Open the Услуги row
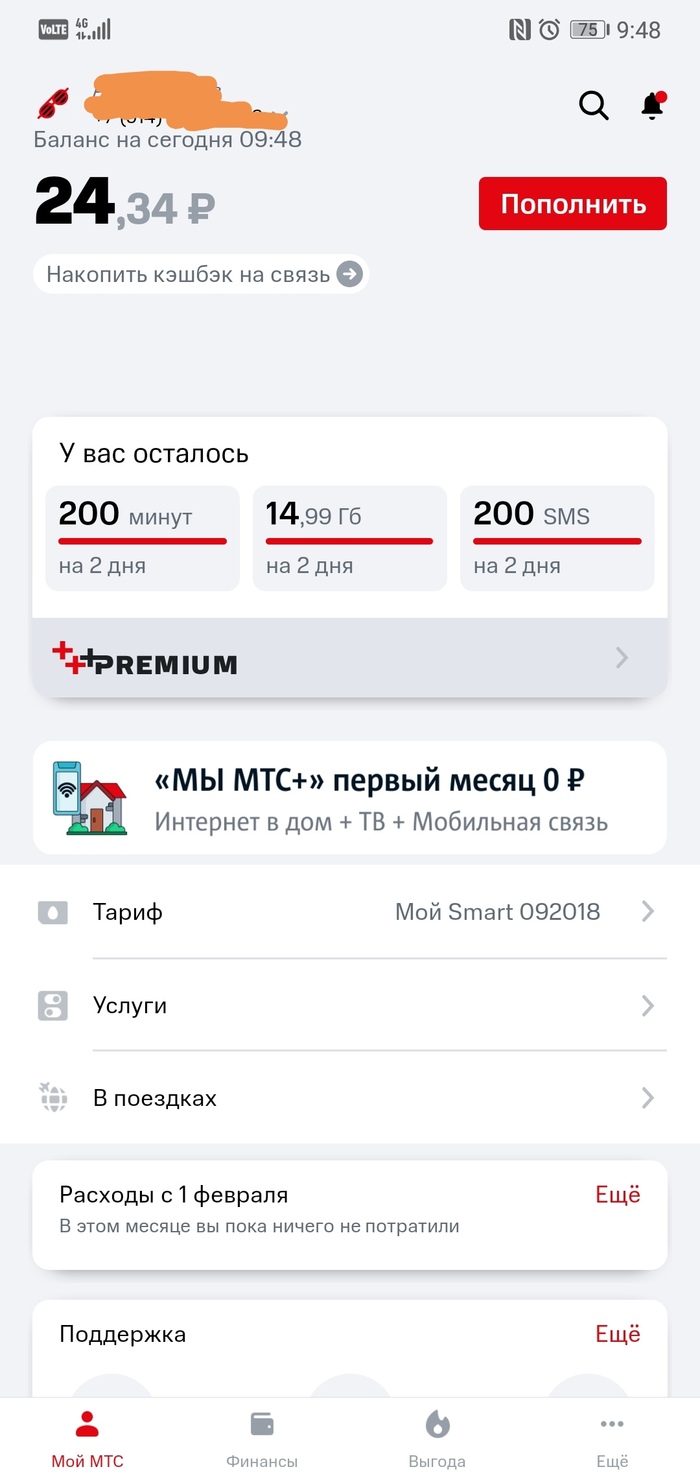This screenshot has width=700, height=1478. pyautogui.click(x=349, y=1005)
